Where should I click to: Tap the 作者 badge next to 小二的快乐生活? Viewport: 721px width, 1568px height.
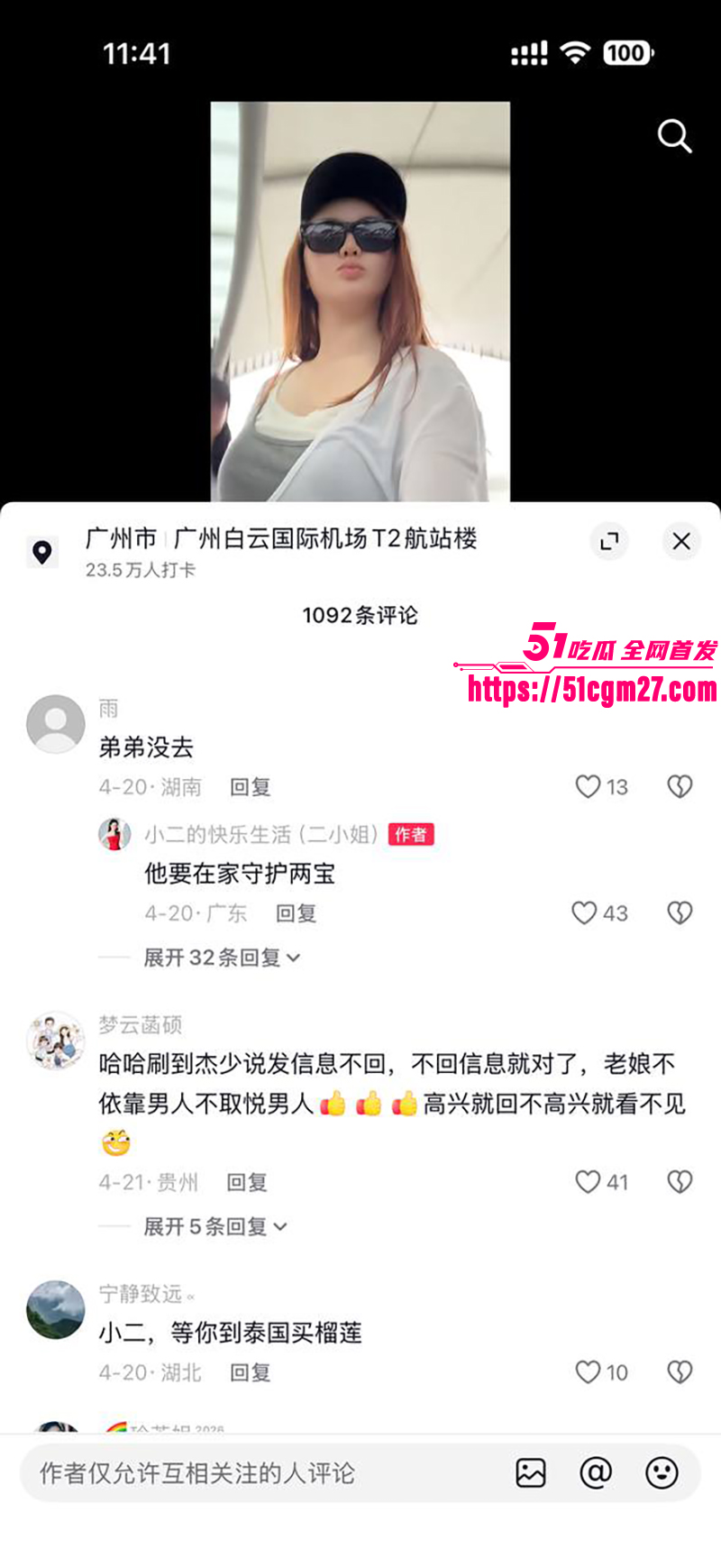click(x=413, y=834)
